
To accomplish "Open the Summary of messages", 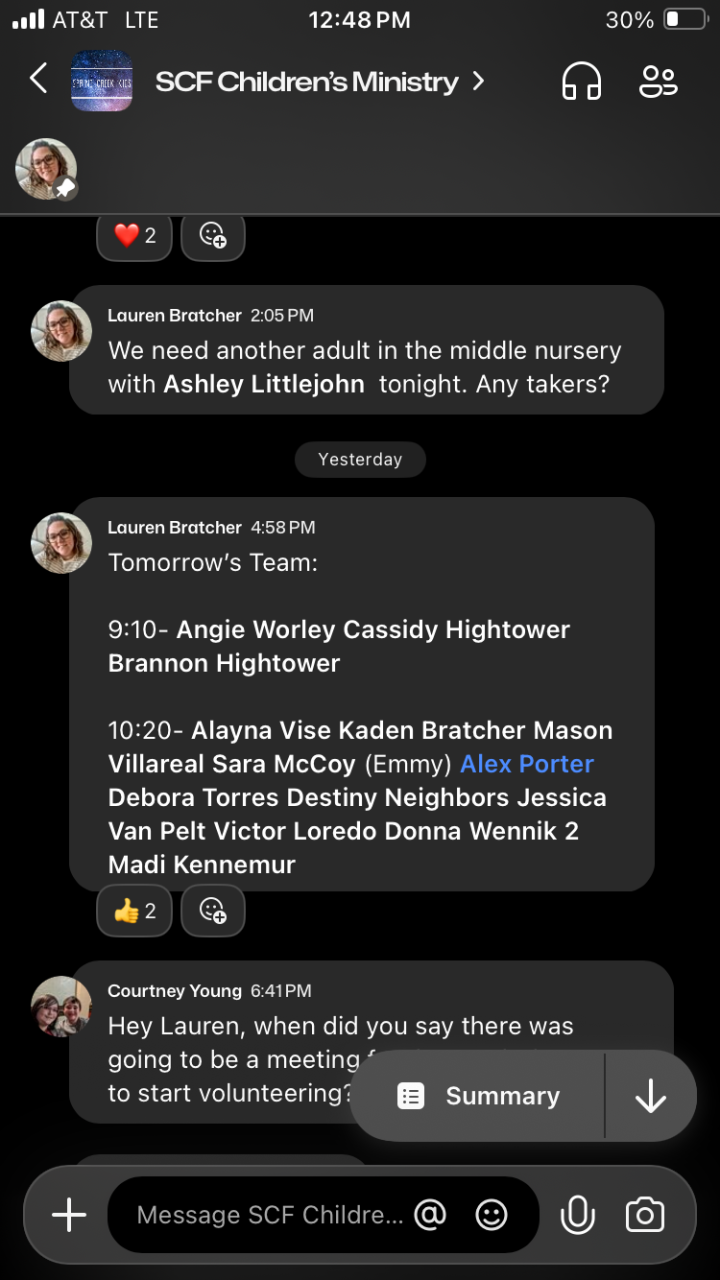I will [480, 1096].
